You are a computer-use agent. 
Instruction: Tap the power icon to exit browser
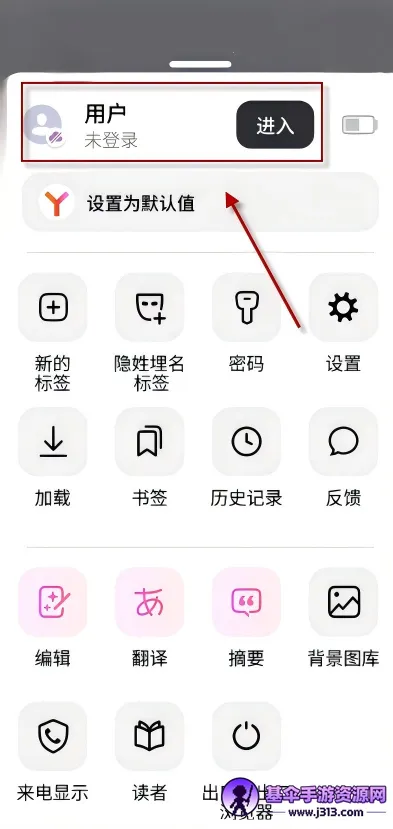[x=246, y=736]
